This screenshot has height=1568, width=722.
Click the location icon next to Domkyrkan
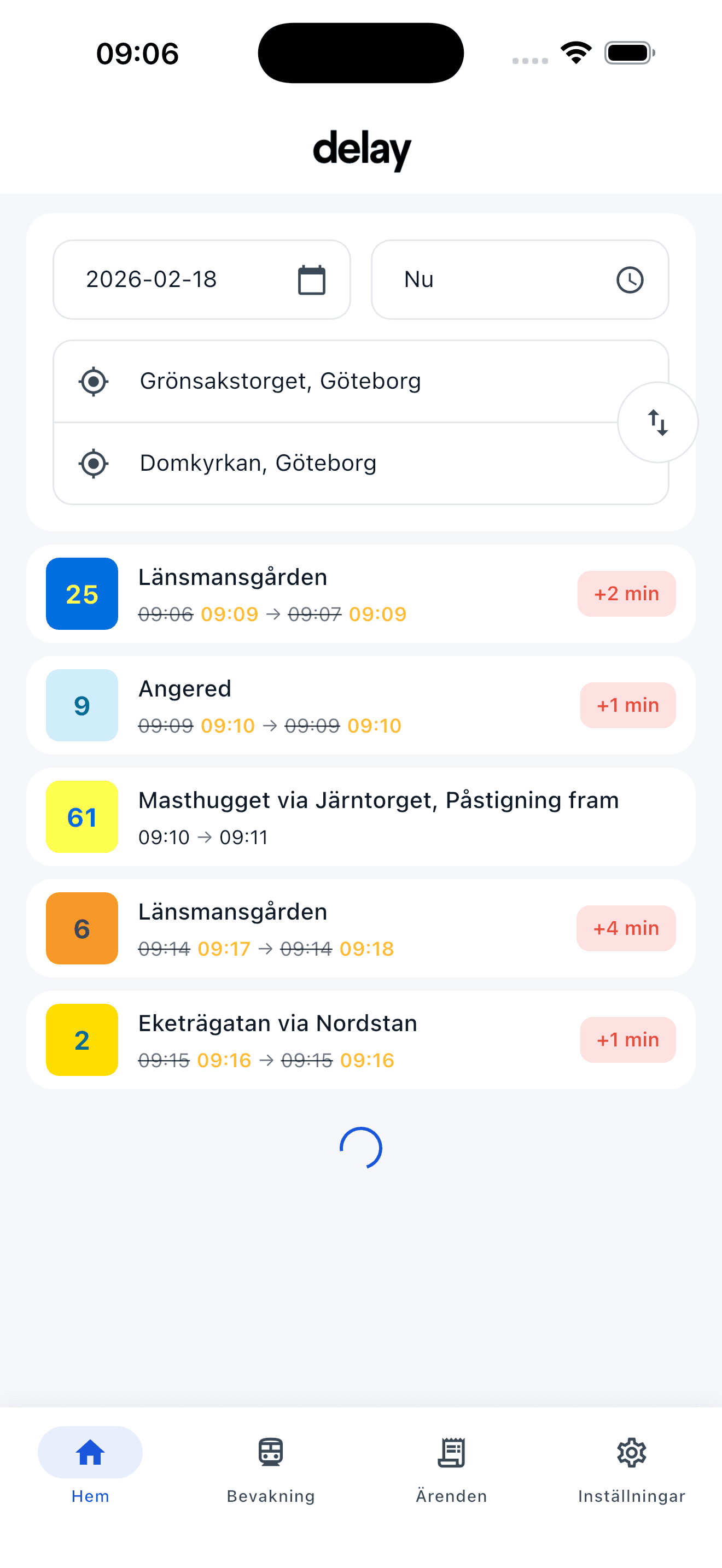pos(95,463)
